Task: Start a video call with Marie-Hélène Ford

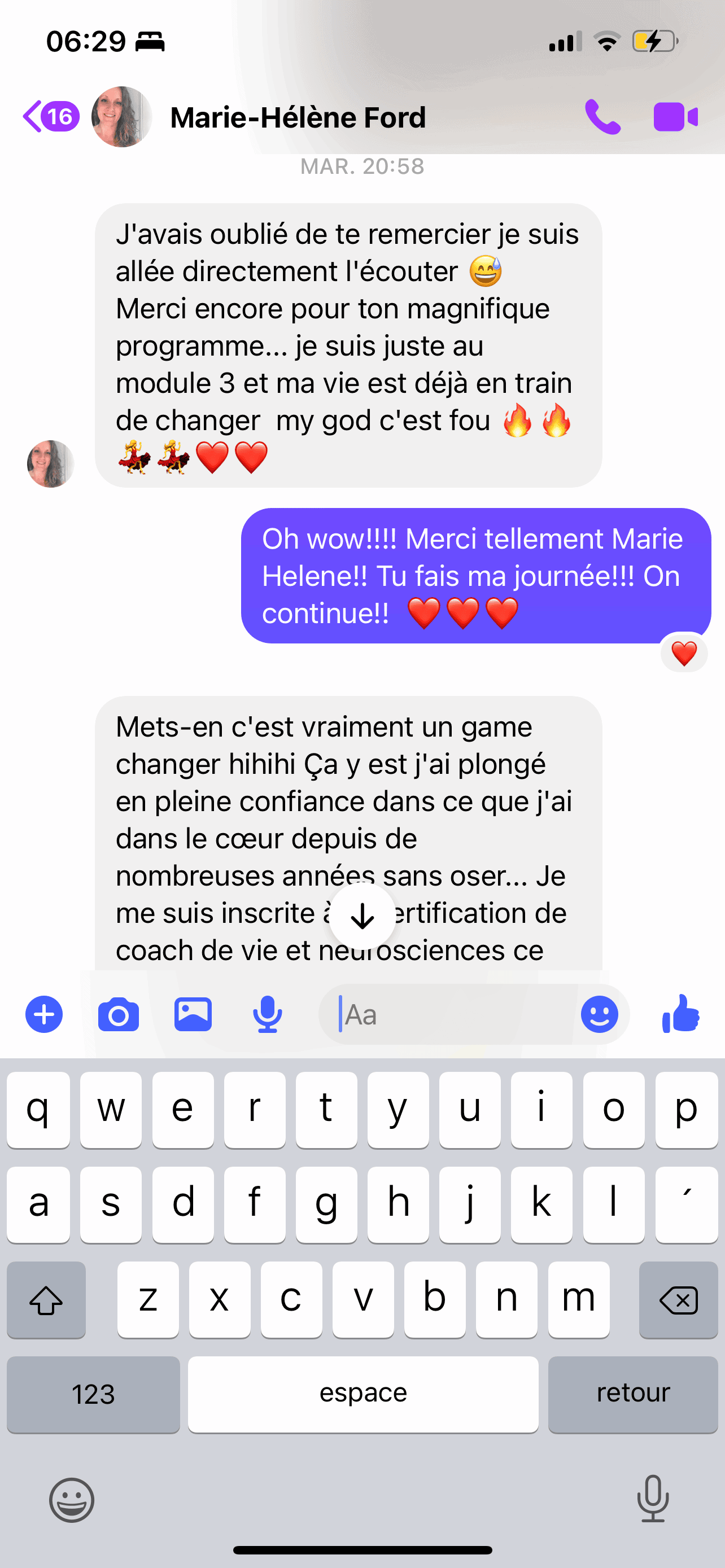Action: [675, 116]
